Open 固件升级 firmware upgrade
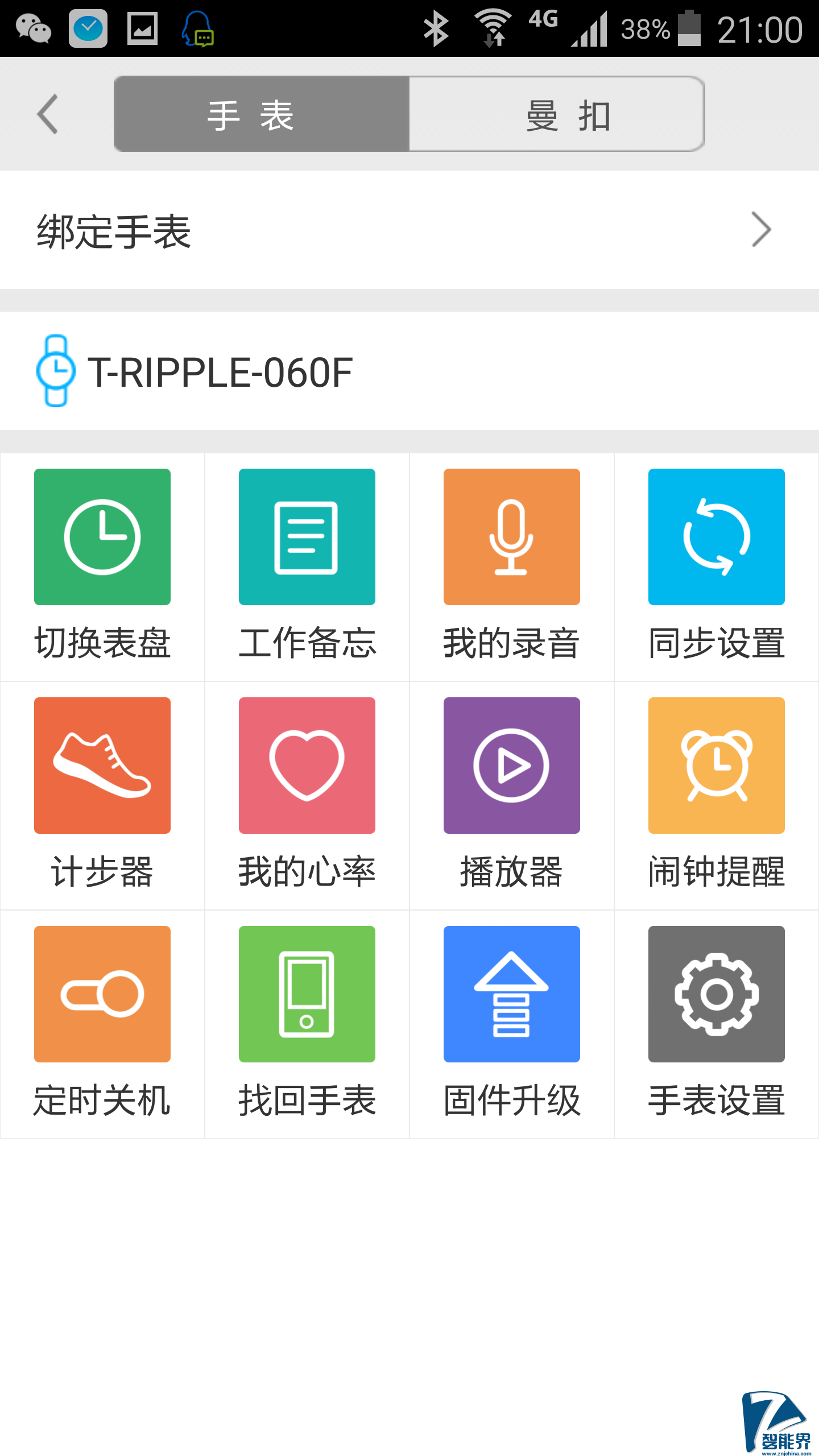 pos(512,1022)
